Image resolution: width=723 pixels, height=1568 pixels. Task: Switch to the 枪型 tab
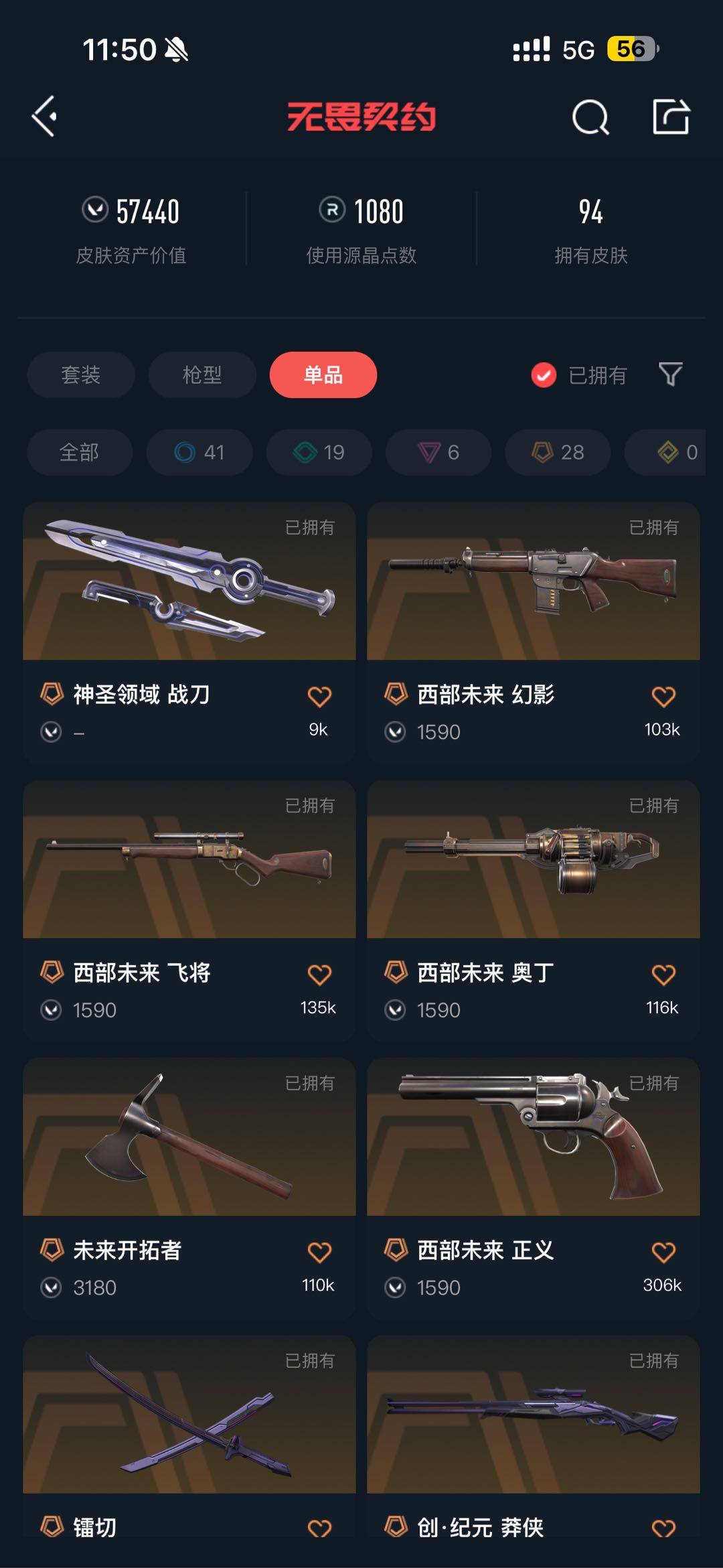click(202, 374)
